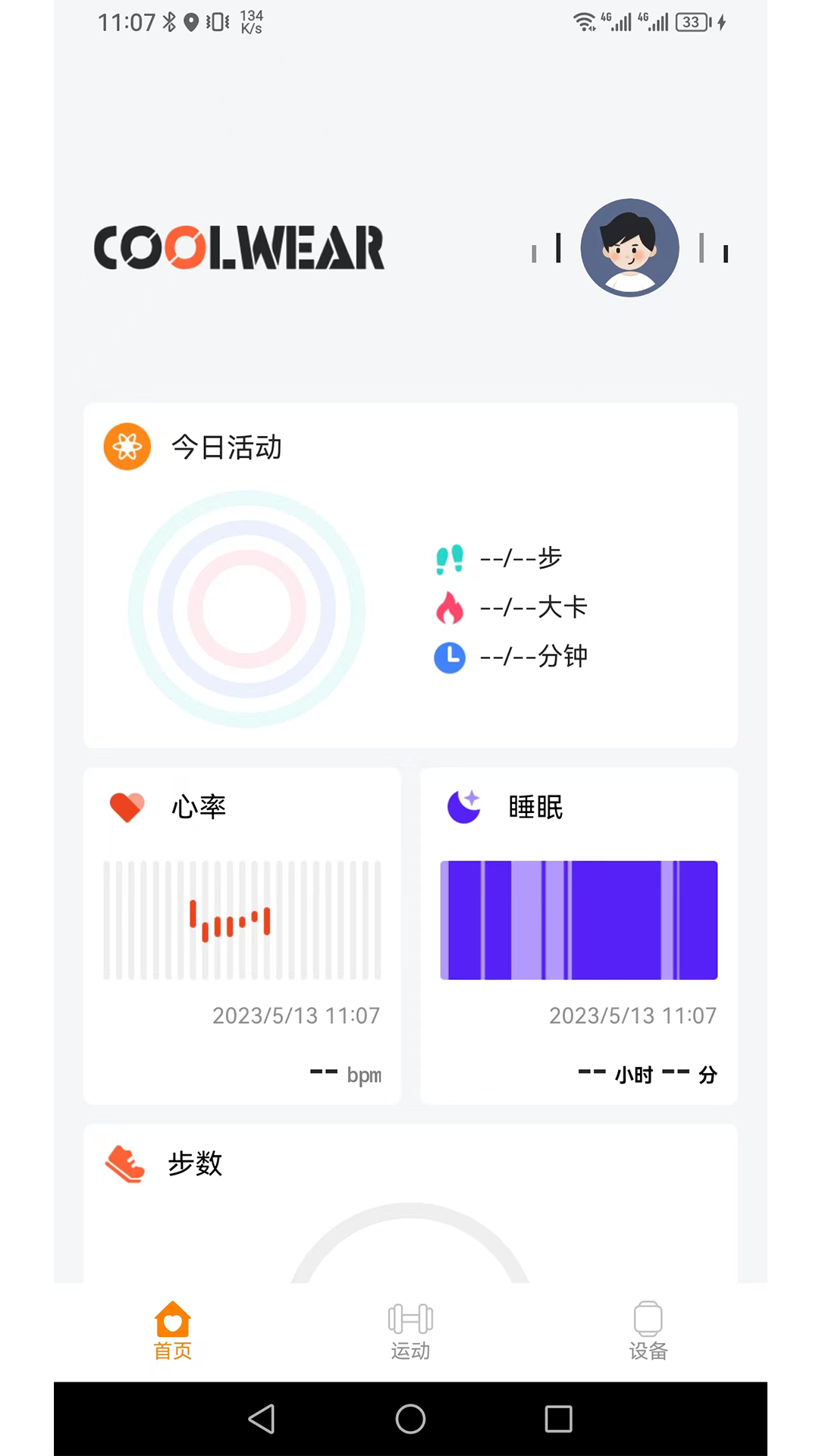Open the 今日活动 atom icon
The width and height of the screenshot is (819, 1456).
(127, 447)
